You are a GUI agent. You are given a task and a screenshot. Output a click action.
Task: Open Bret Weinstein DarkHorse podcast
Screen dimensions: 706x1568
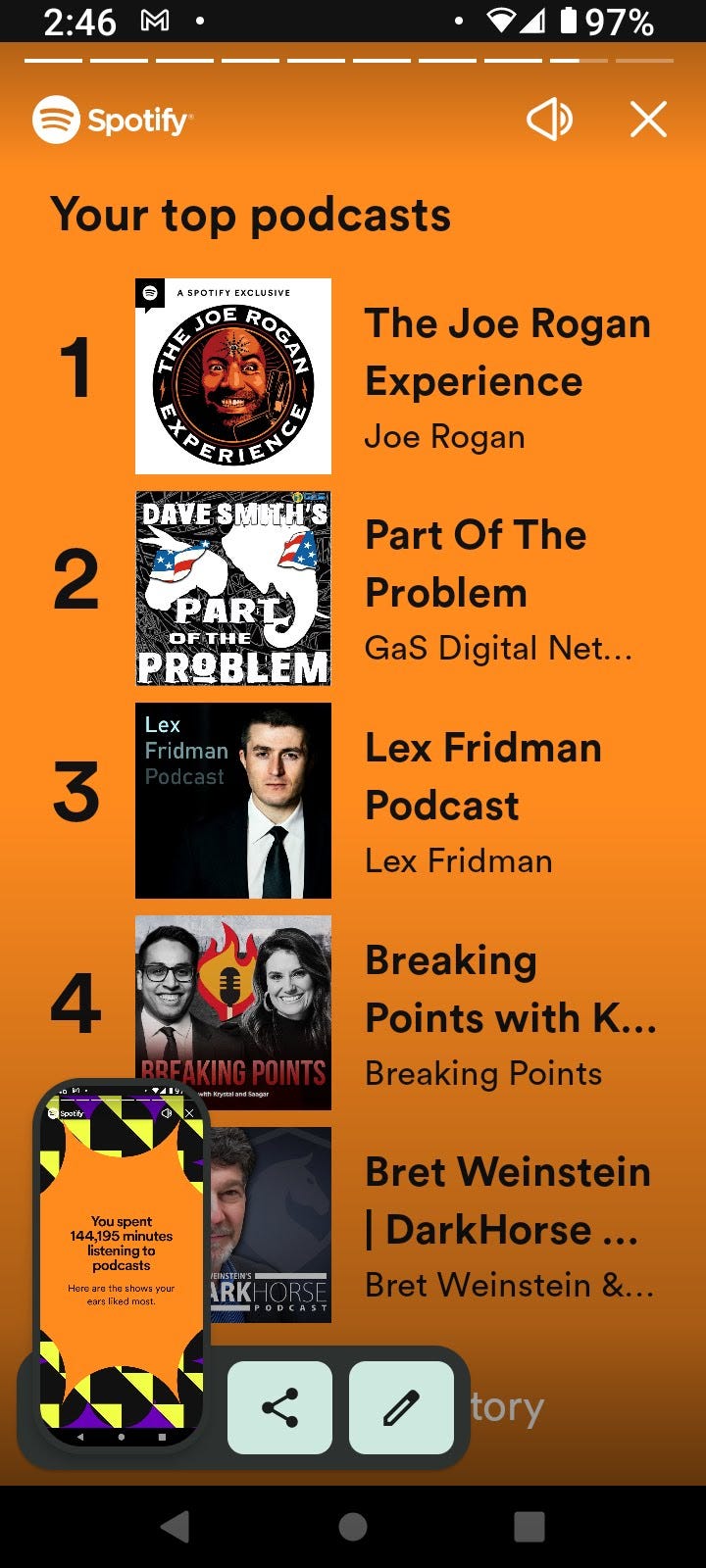(508, 1227)
